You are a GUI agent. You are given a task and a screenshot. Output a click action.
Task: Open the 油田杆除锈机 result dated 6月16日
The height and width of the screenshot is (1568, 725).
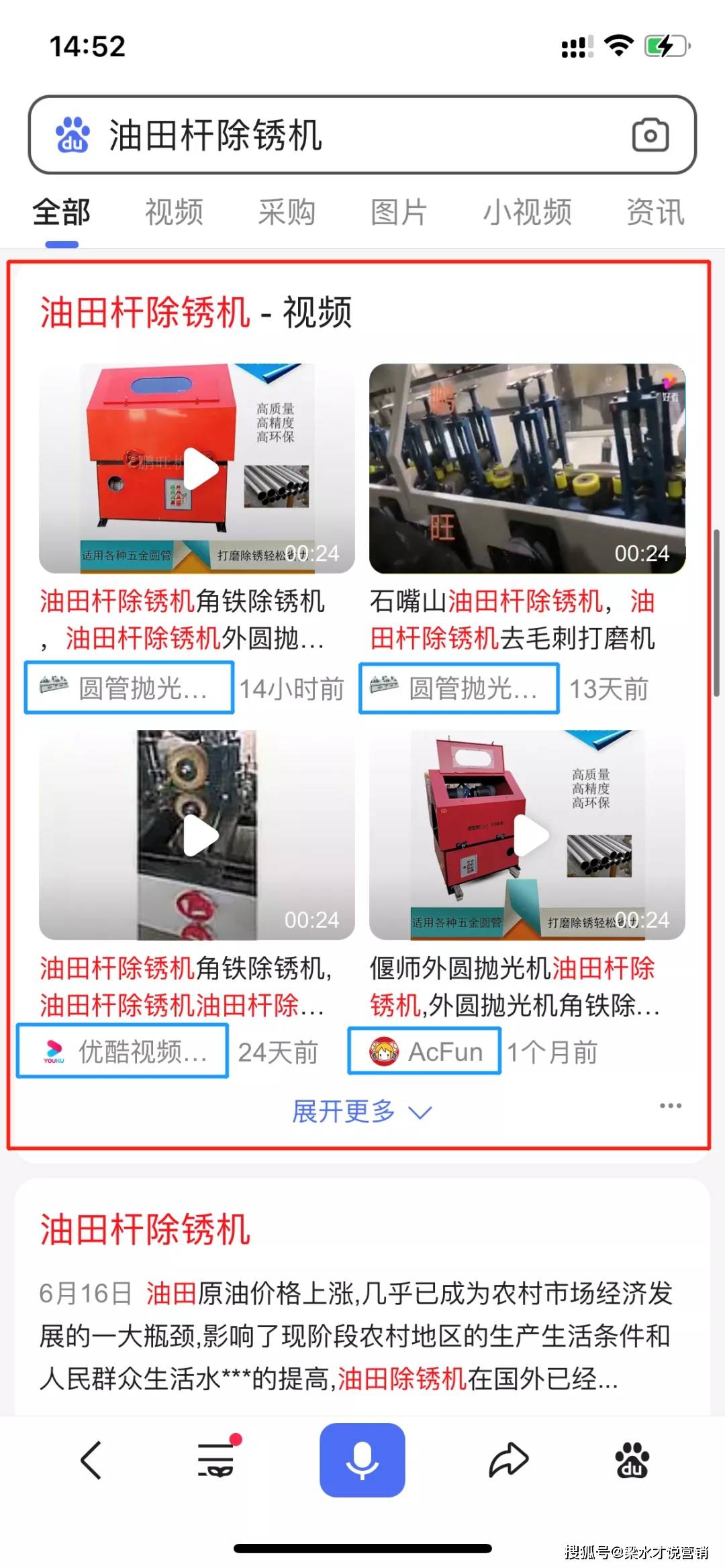click(145, 1229)
